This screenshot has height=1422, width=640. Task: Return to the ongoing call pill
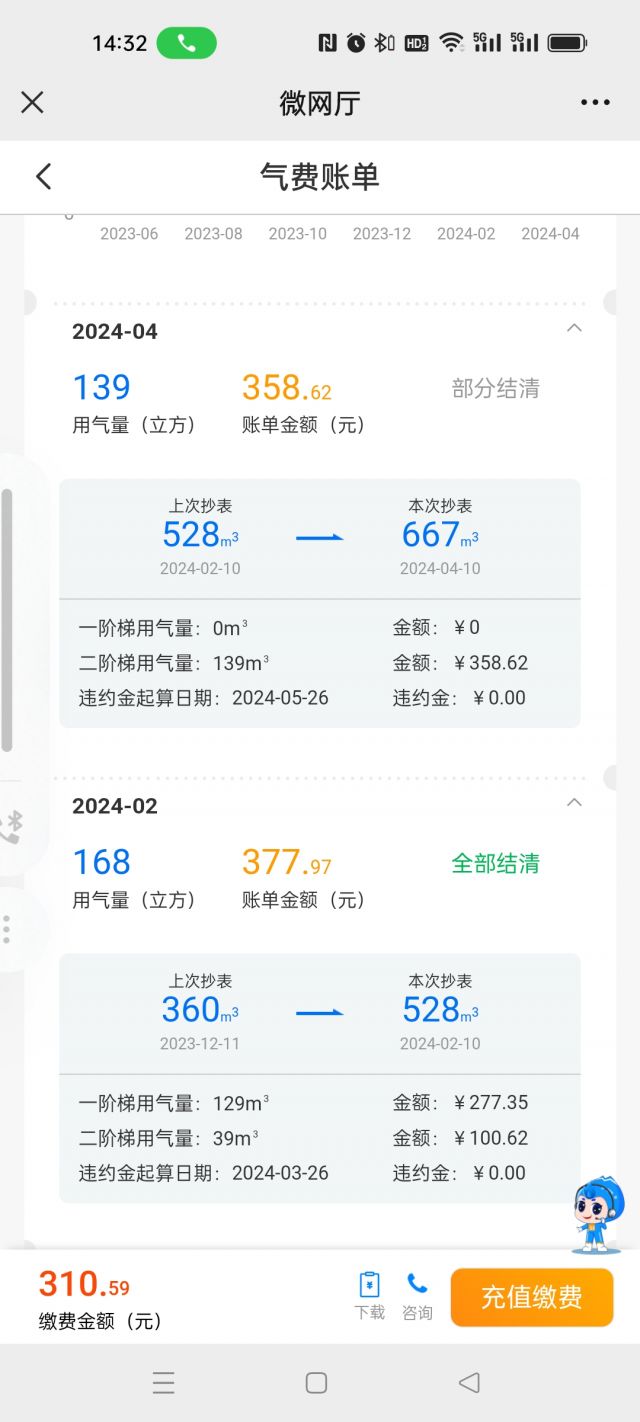pyautogui.click(x=186, y=43)
